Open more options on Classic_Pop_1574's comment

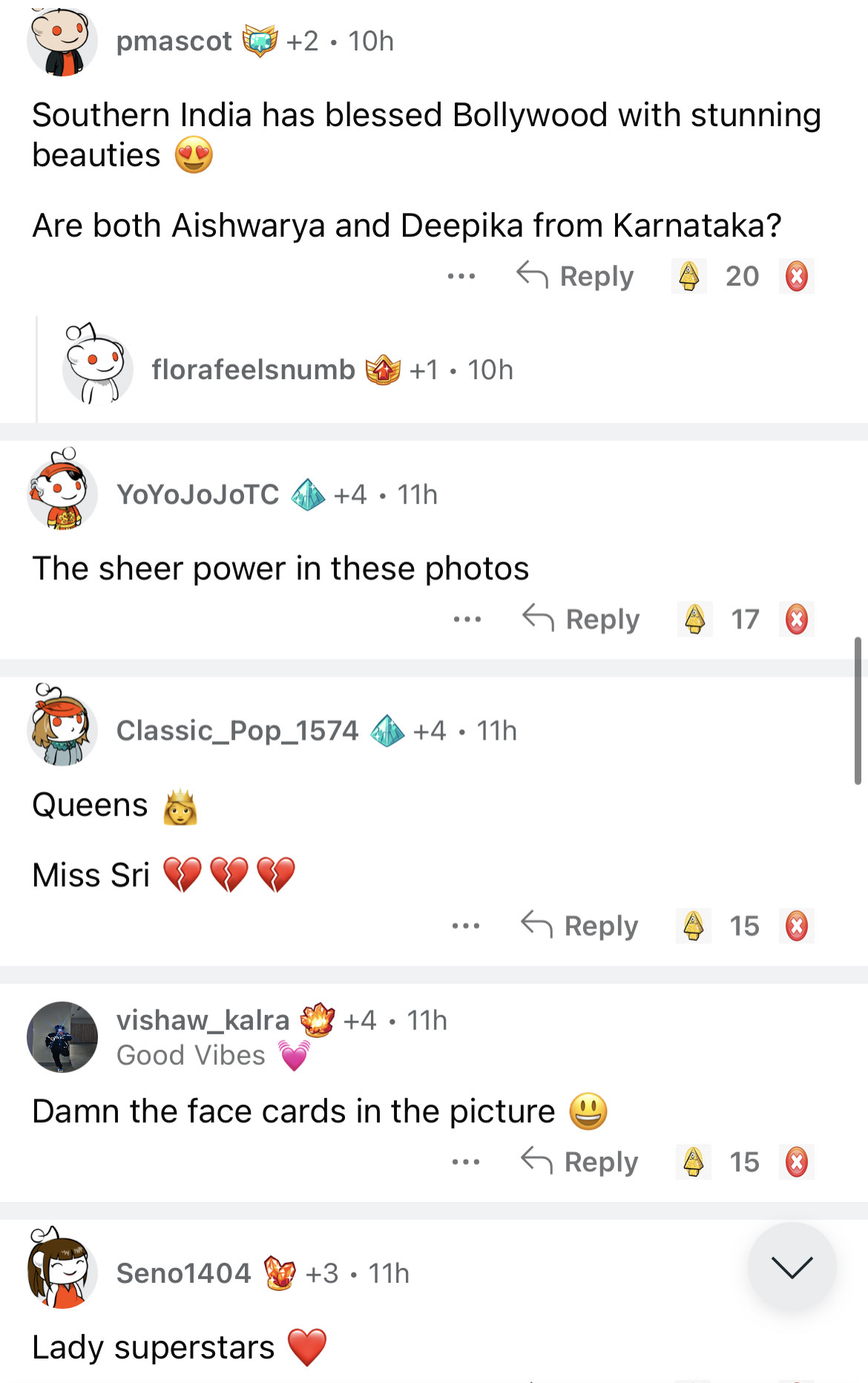coord(465,925)
